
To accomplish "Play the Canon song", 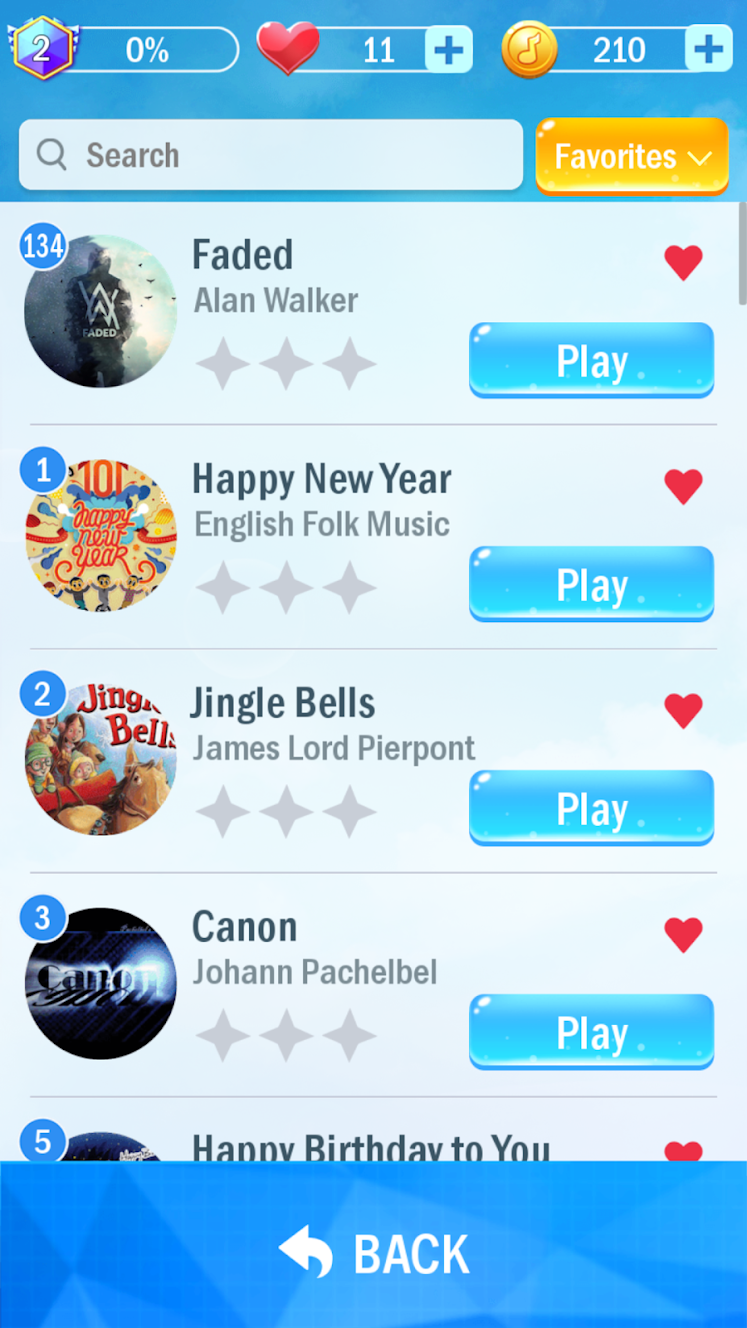I will pyautogui.click(x=591, y=1032).
